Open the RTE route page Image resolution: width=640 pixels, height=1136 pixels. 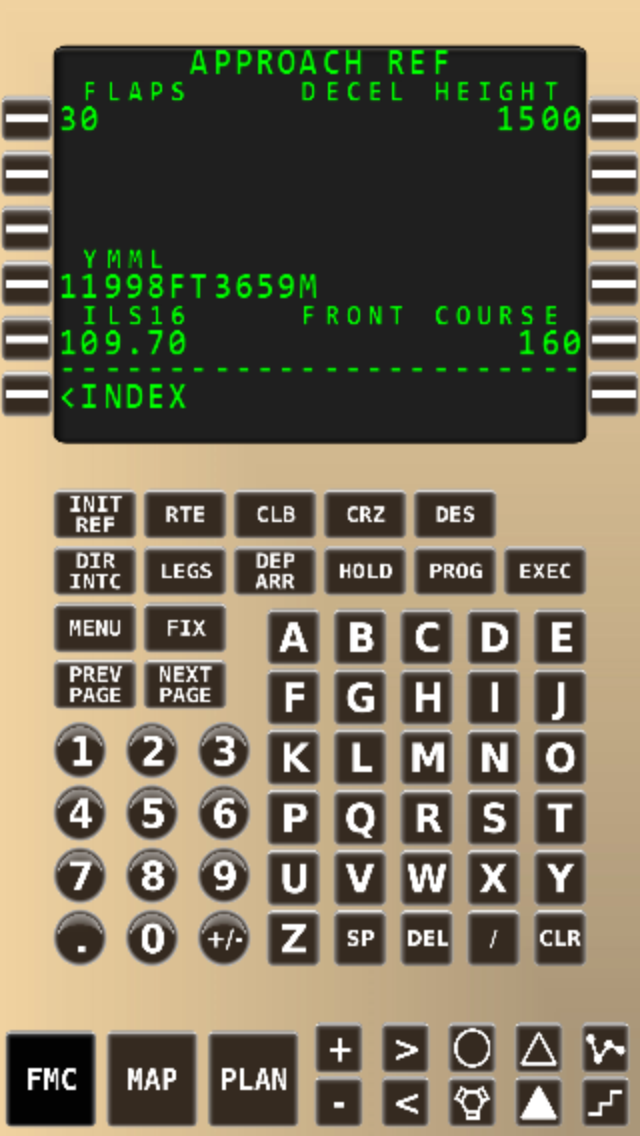tap(185, 514)
